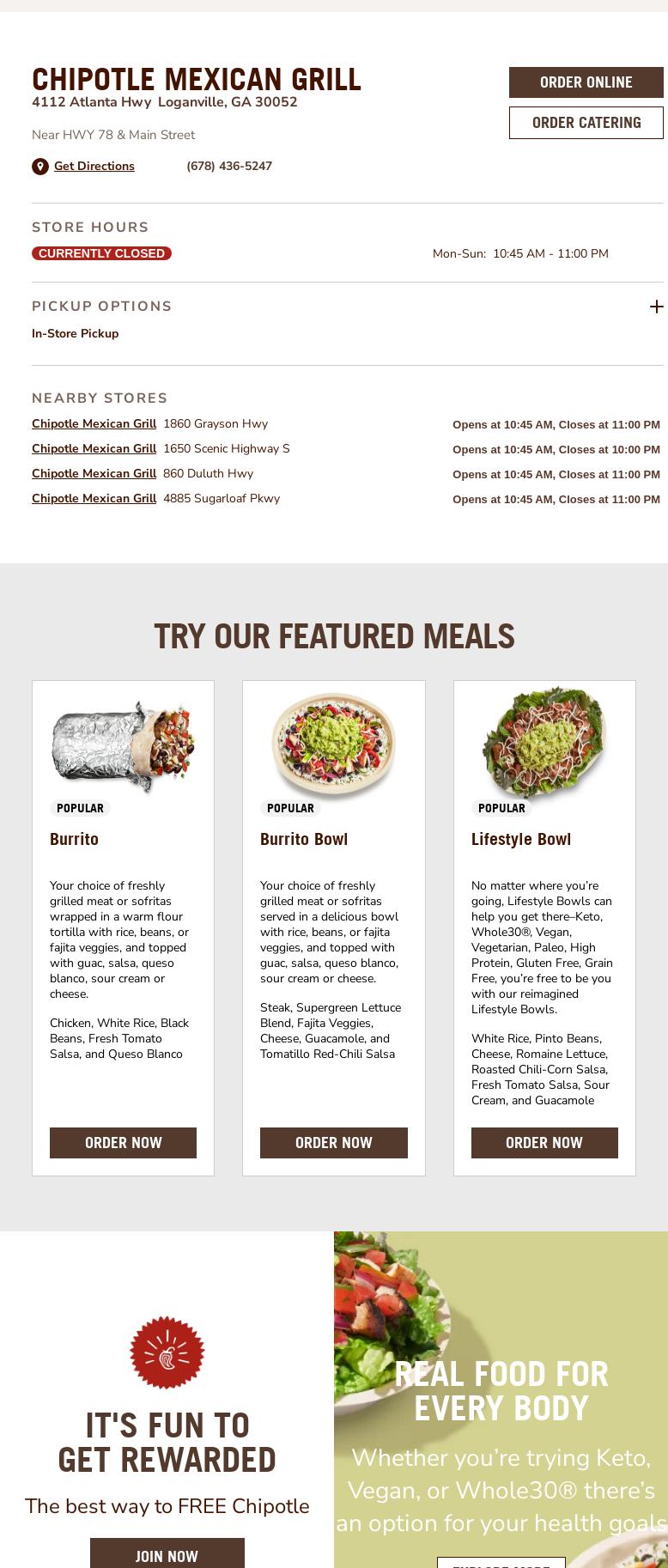The image size is (668, 1568).
Task: Click the red rewards pepper medallion icon
Action: click(167, 1352)
